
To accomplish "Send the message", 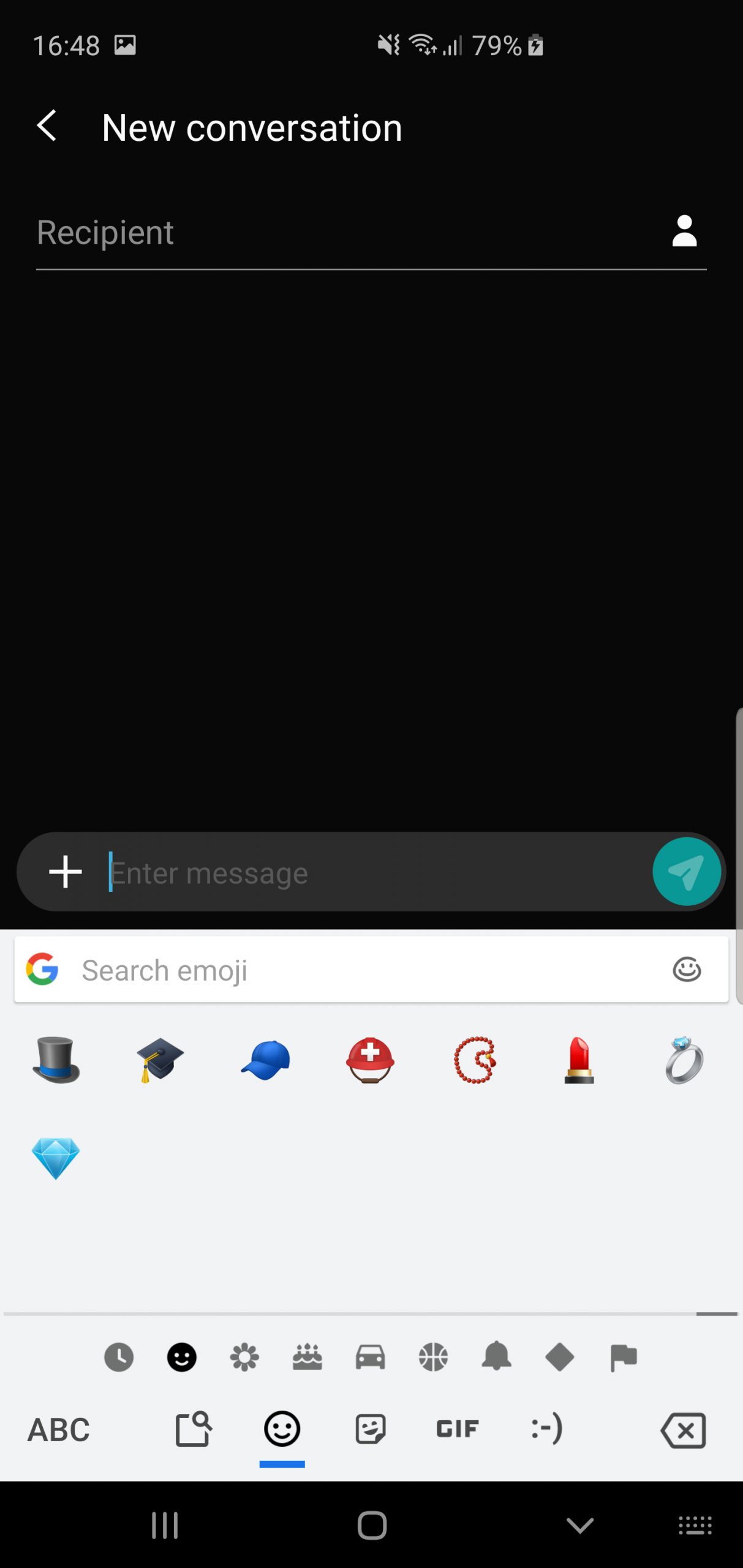I will pyautogui.click(x=686, y=871).
